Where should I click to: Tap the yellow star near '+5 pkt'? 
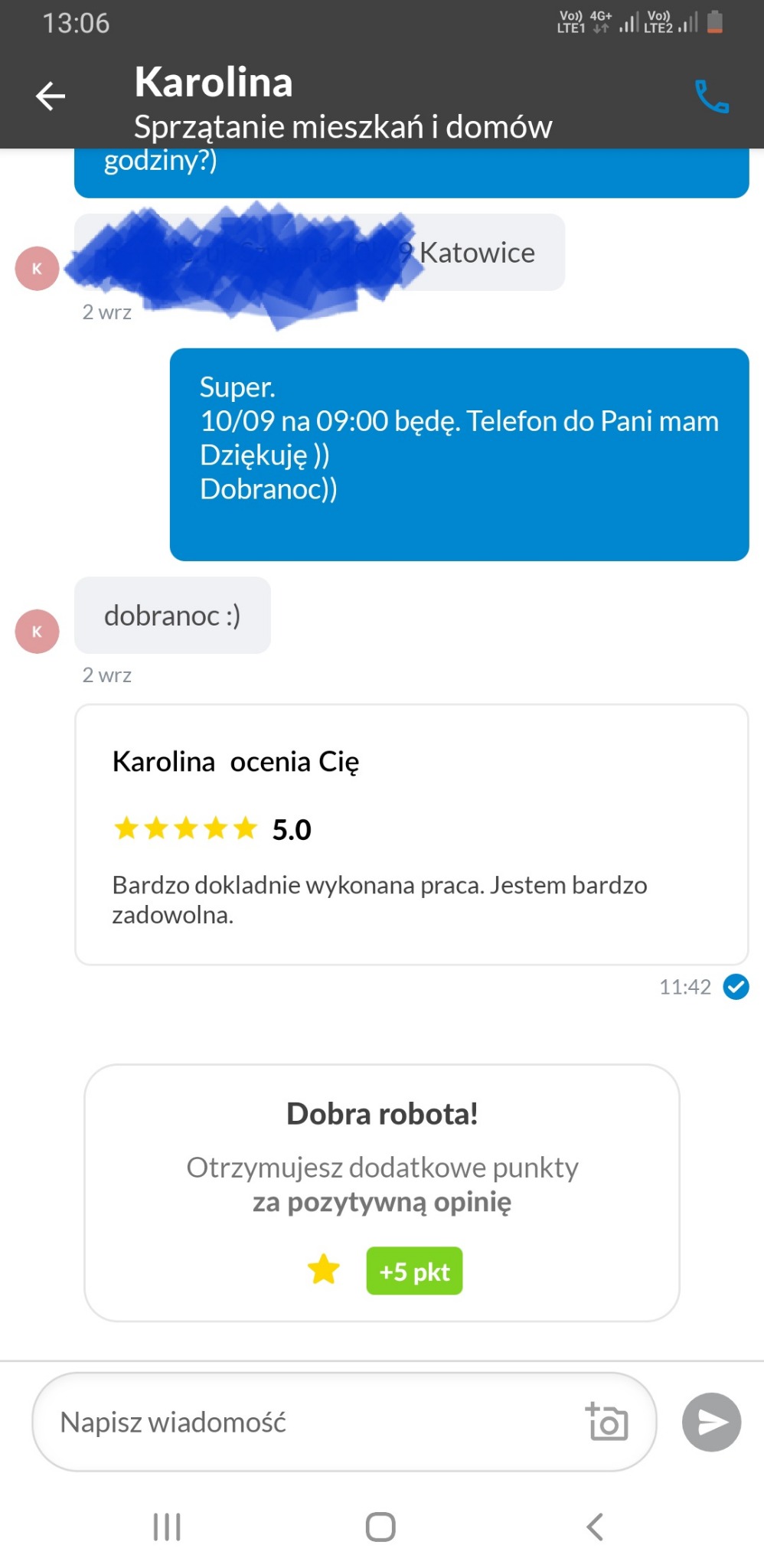(x=324, y=1269)
